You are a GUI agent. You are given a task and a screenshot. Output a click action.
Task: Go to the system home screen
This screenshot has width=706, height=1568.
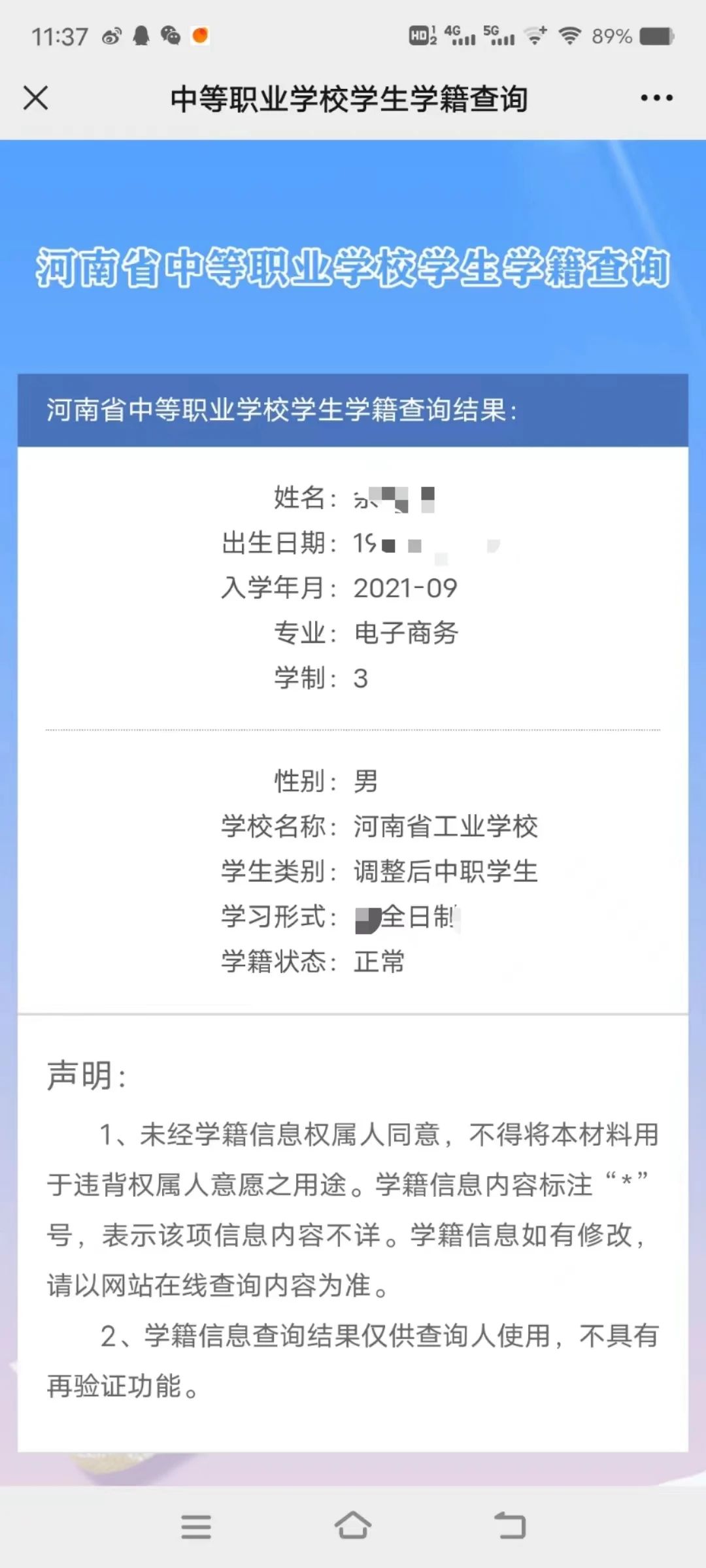[x=353, y=1526]
